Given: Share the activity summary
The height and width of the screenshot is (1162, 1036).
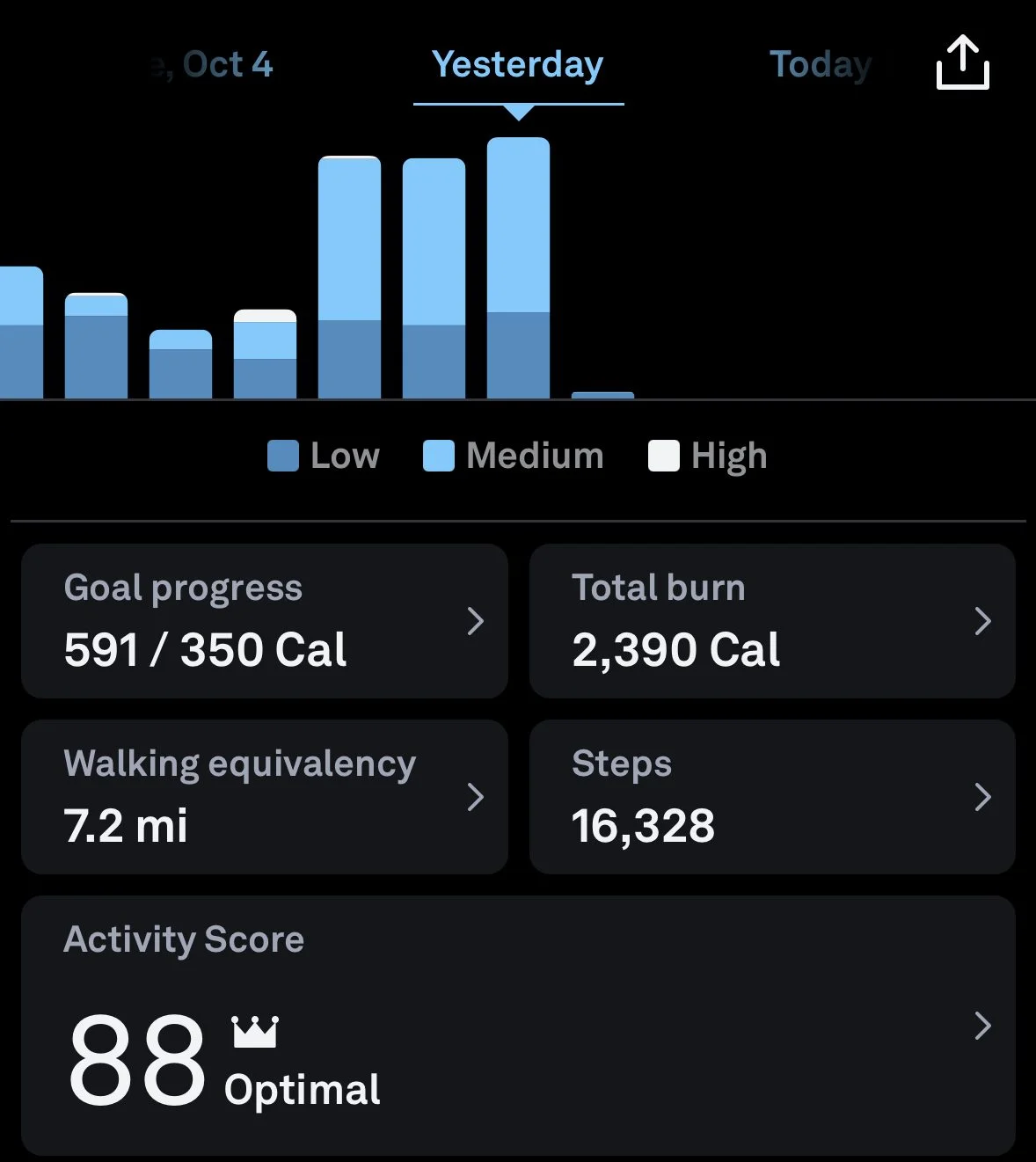Looking at the screenshot, I should point(963,62).
